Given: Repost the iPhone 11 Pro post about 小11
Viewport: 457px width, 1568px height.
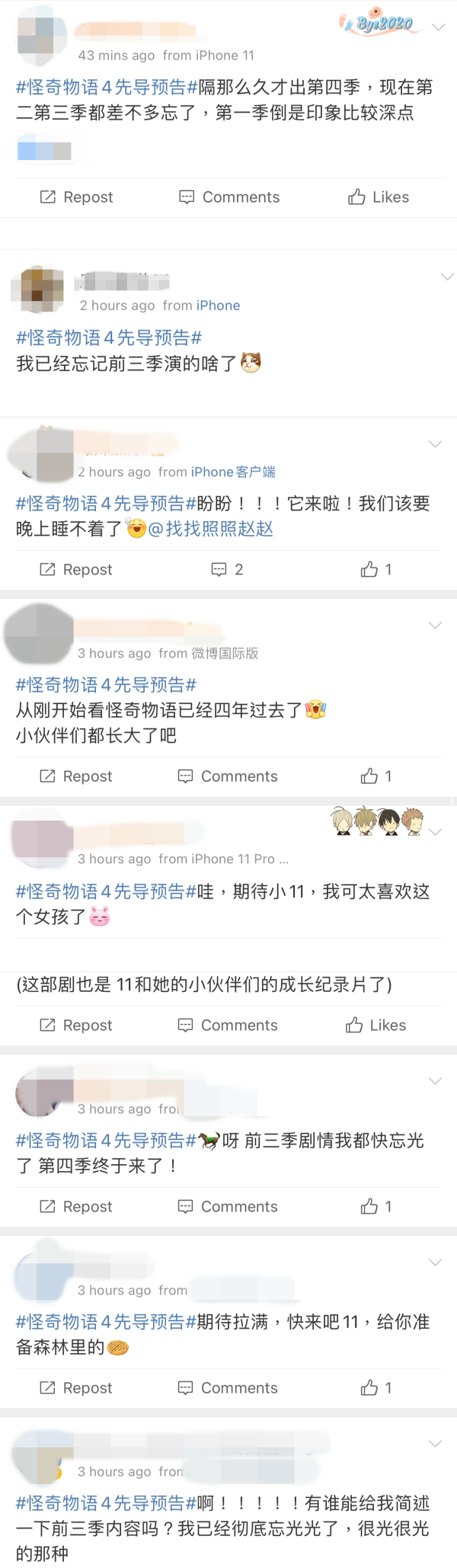Looking at the screenshot, I should pos(75,1026).
